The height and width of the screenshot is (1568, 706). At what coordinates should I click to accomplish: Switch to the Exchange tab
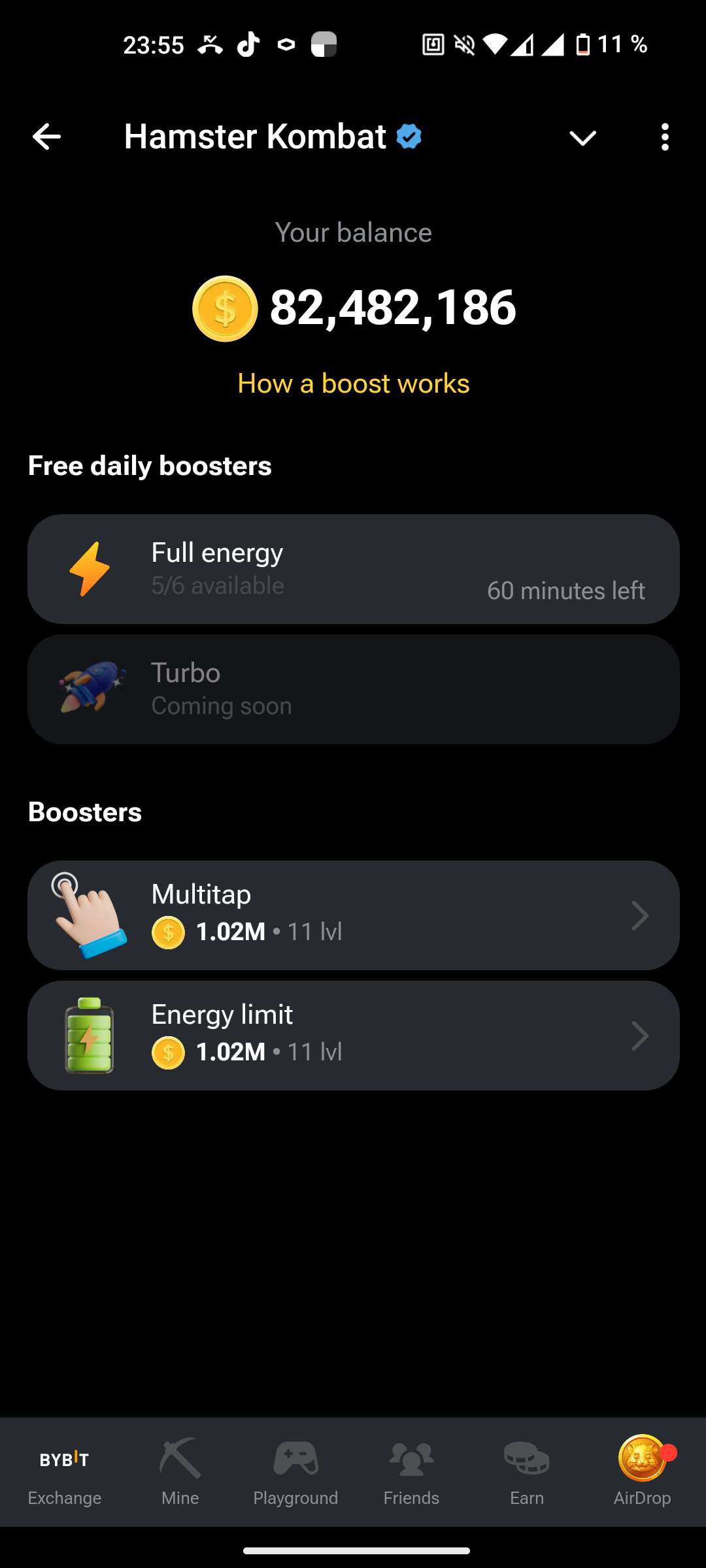click(x=64, y=1471)
